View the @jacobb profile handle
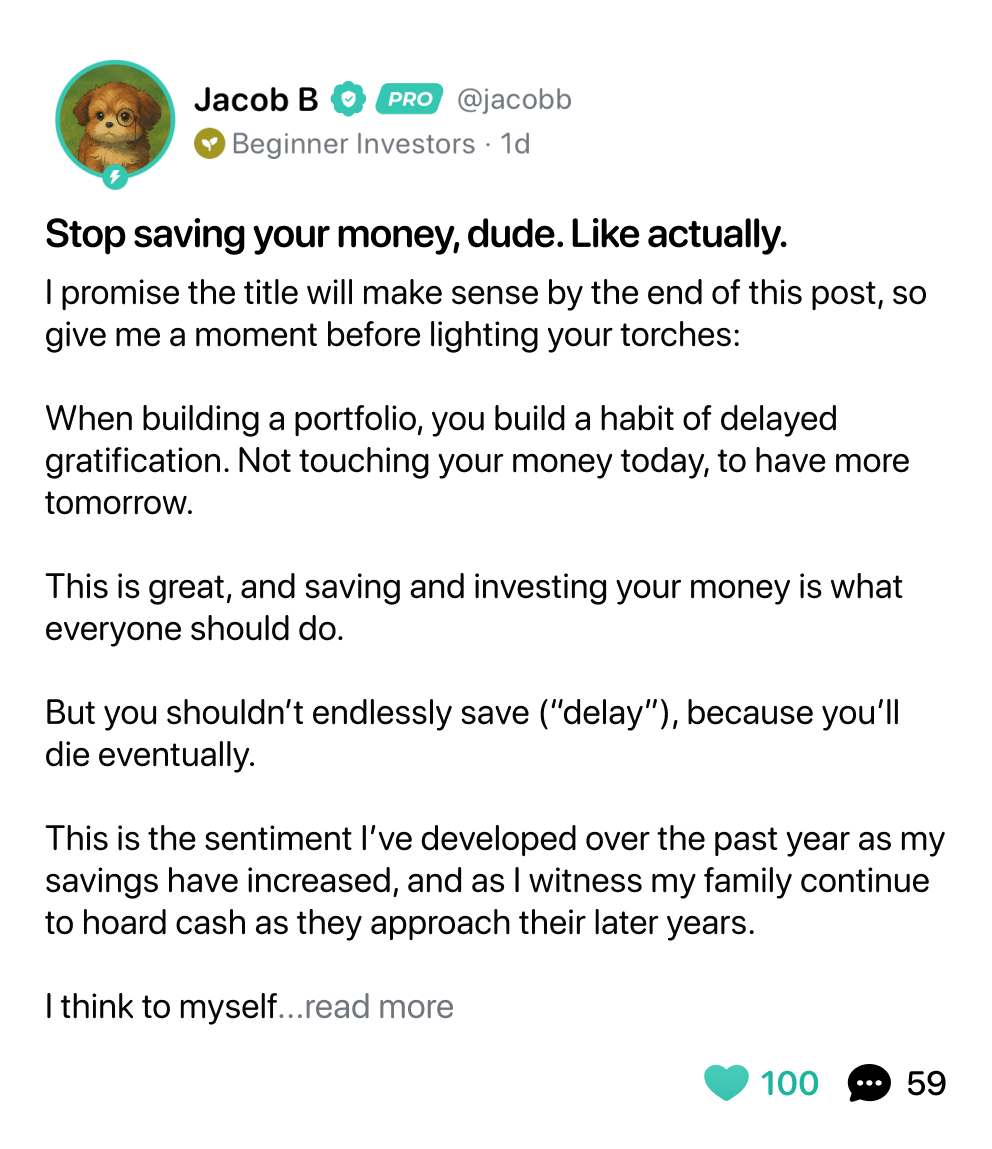 514,99
